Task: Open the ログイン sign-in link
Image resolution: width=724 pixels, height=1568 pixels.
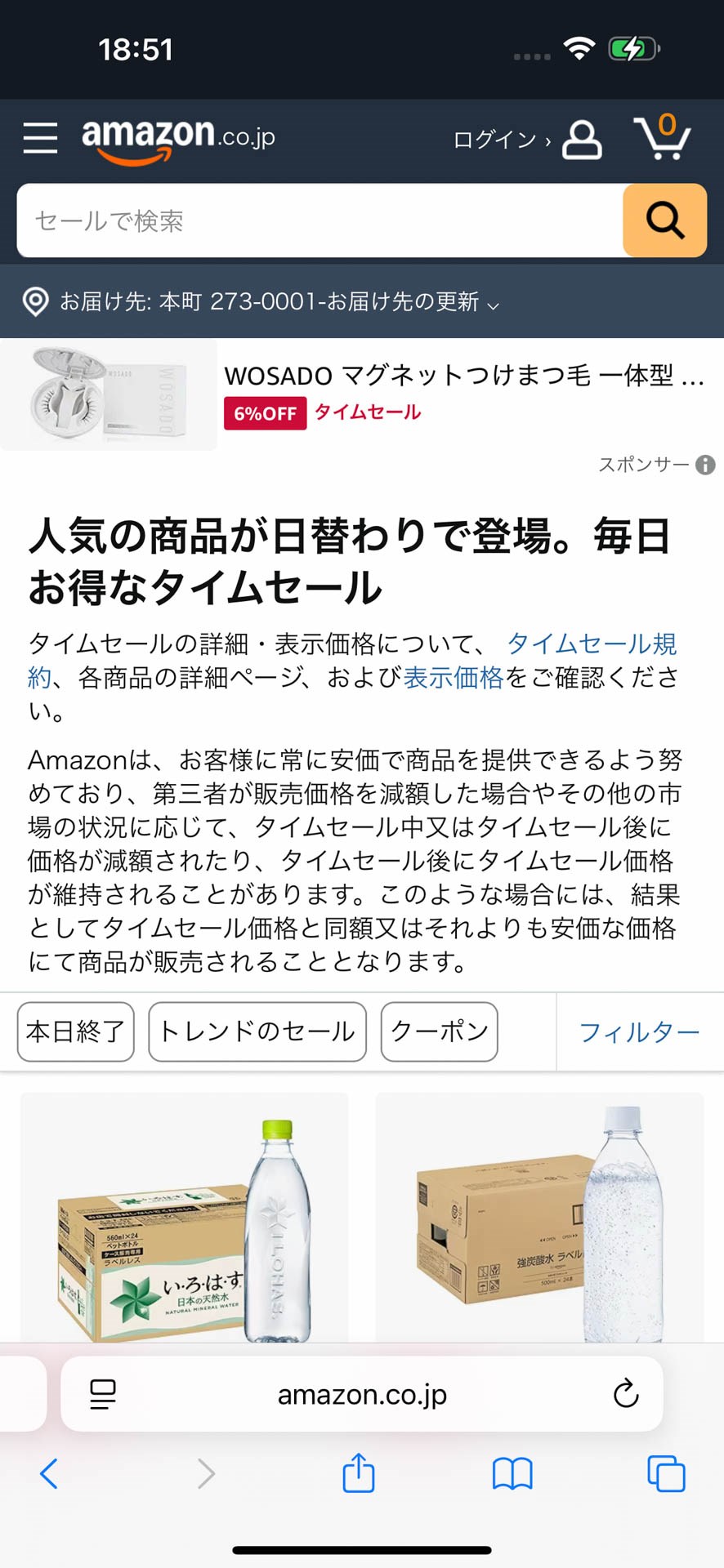Action: [498, 139]
